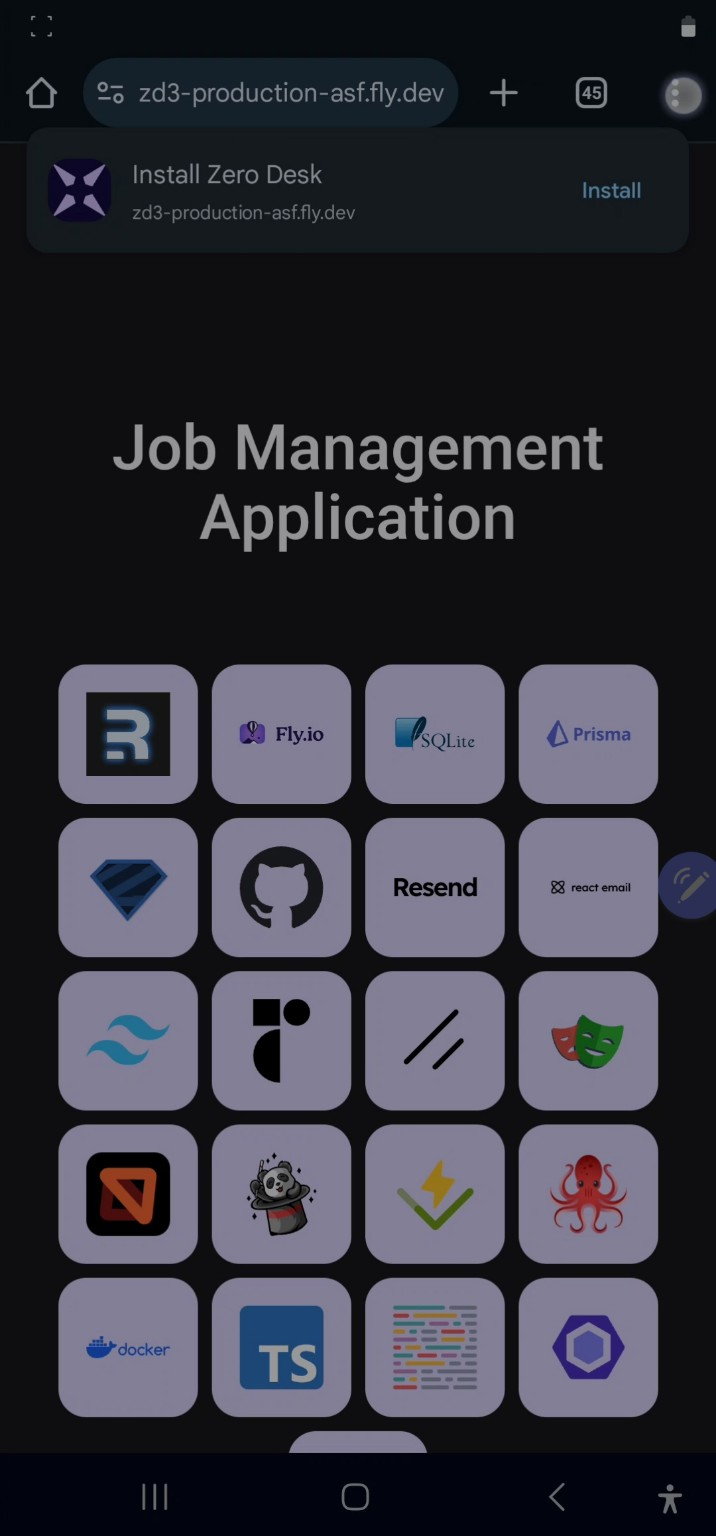Go back with the system back button
Viewport: 716px width, 1536px height.
(x=557, y=1497)
